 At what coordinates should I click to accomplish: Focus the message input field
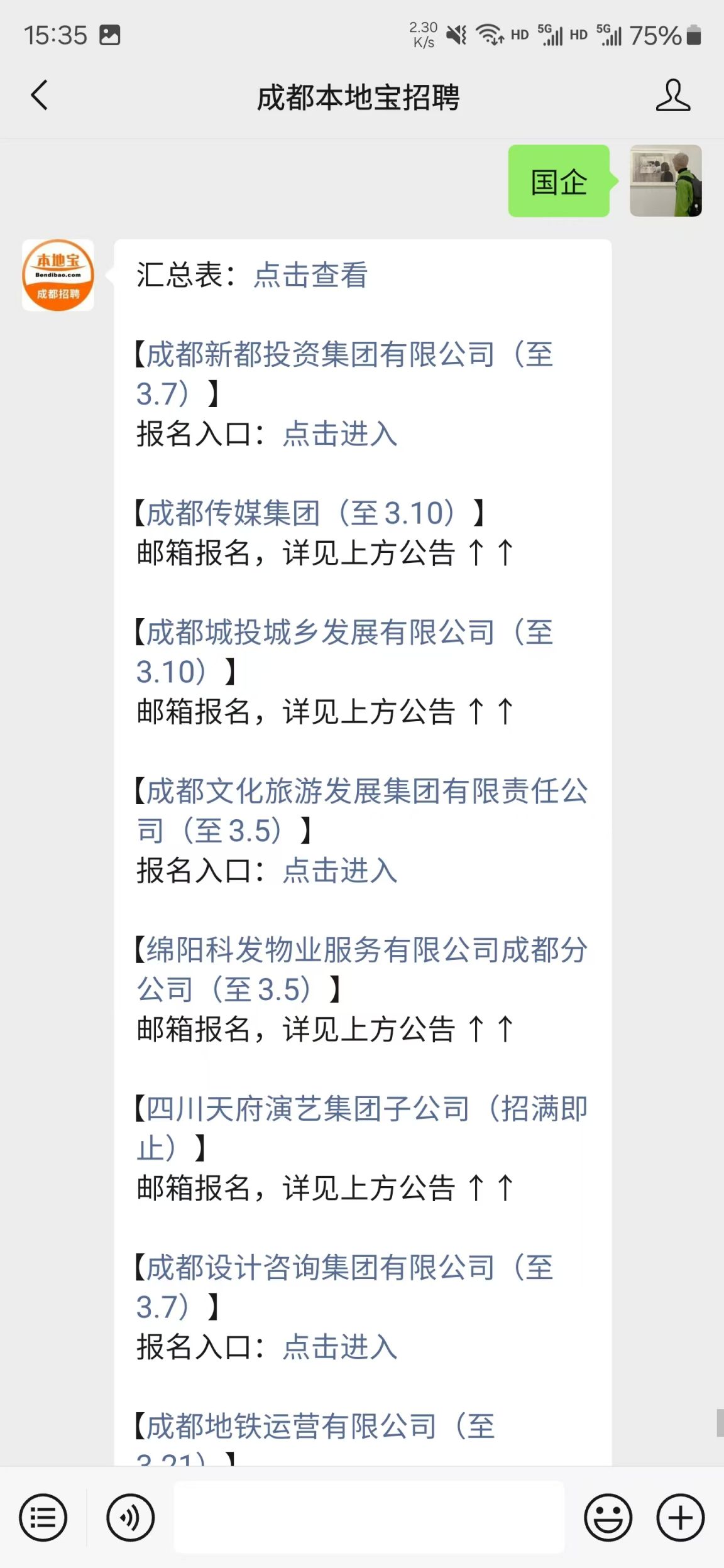pos(369,1518)
